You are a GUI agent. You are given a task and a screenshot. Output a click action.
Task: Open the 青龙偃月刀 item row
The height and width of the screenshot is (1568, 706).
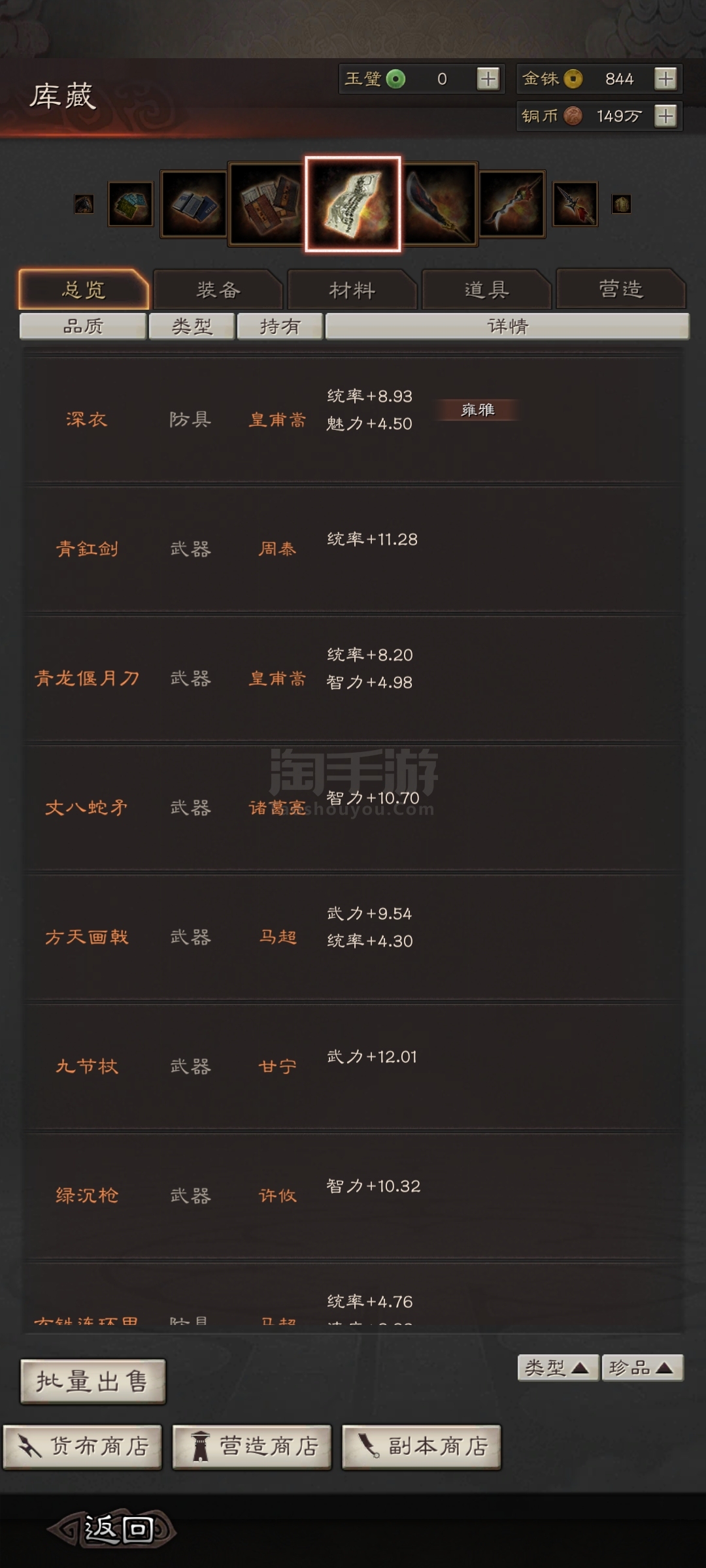[x=353, y=678]
